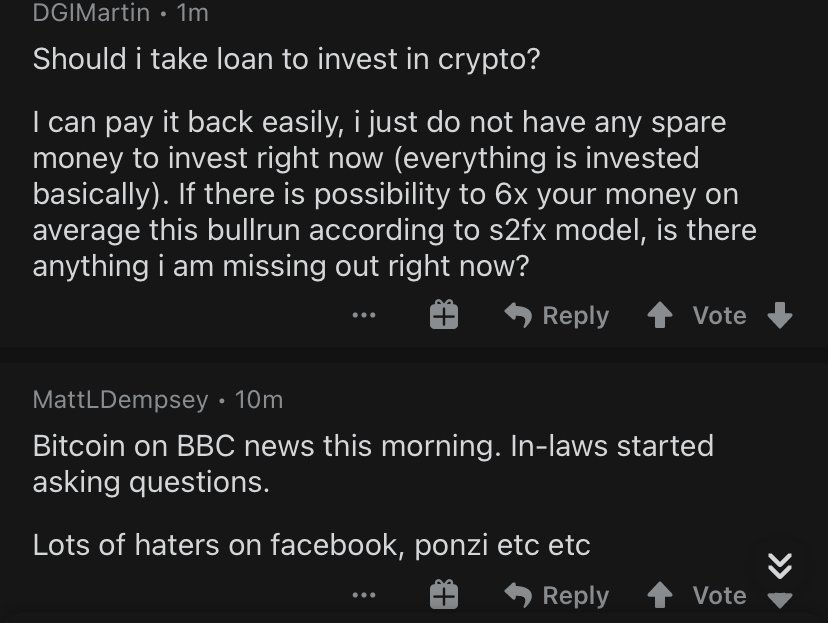Open the overflow menu on MattLDempsey's comment
Screen dimensions: 828x623
click(364, 596)
